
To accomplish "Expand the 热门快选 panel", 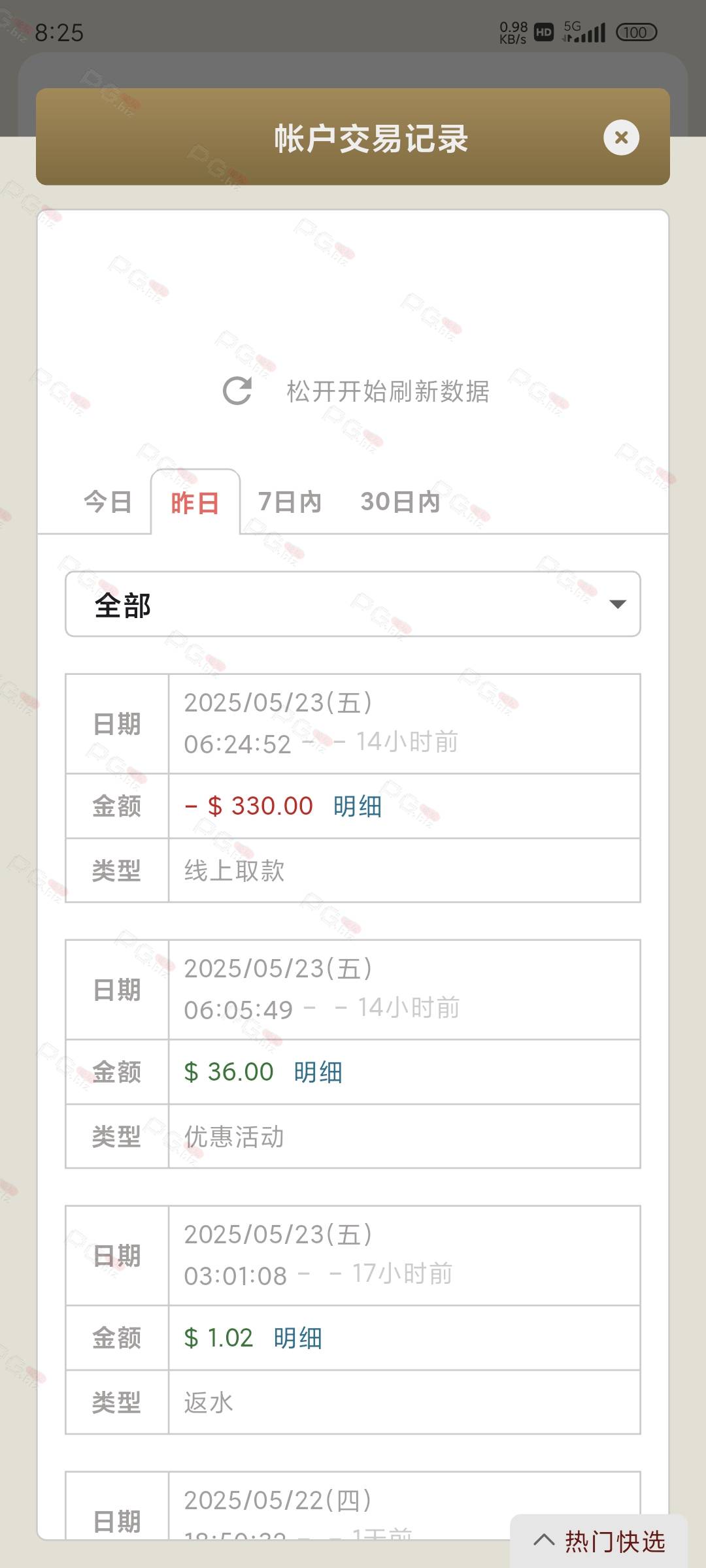I will click(599, 1541).
